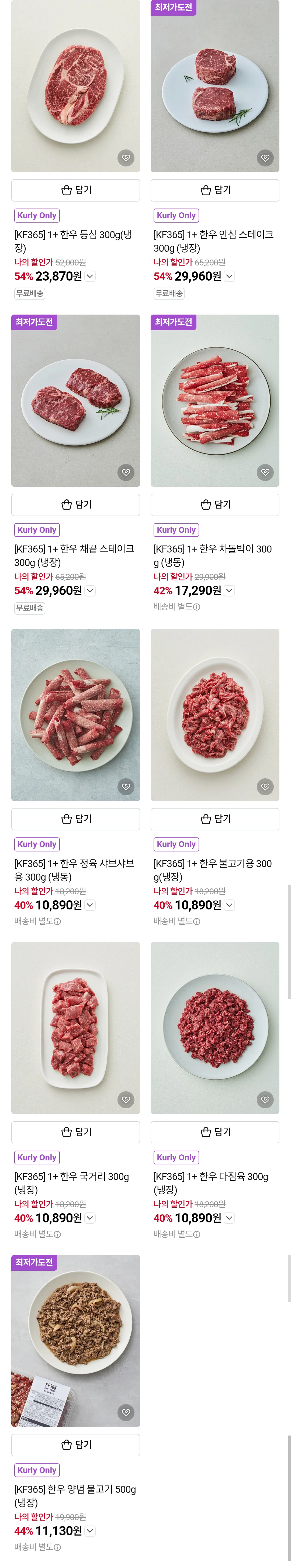The height and width of the screenshot is (1568, 291).
Task: Wishlist the 한우 안심 스테이크 heart icon
Action: click(x=265, y=158)
